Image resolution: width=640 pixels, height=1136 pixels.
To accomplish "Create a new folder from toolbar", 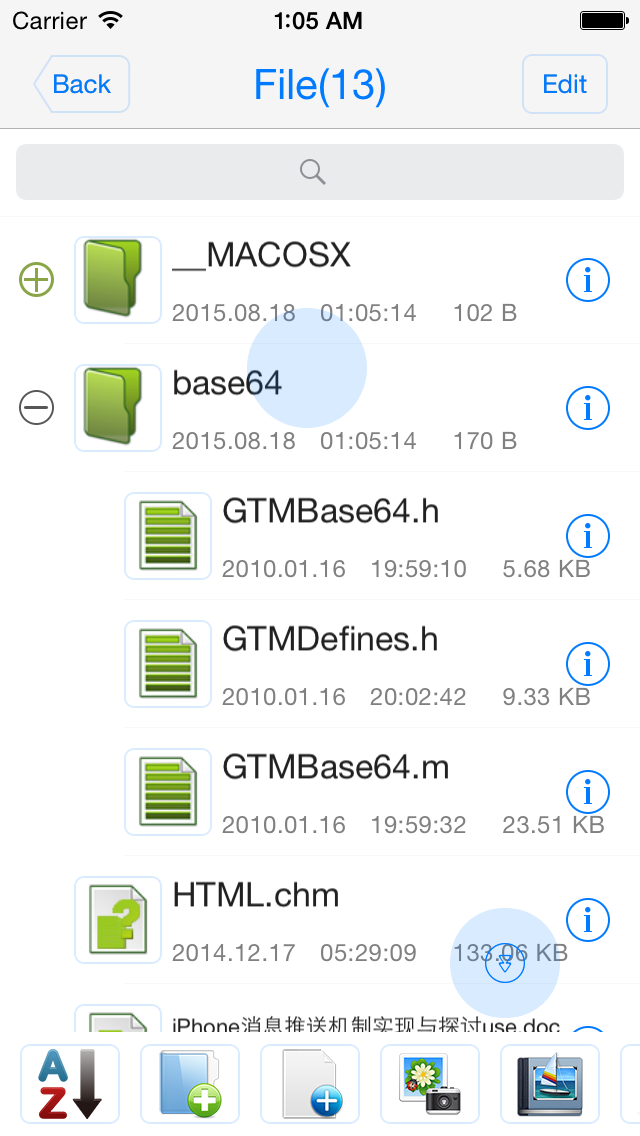I will coord(190,1084).
